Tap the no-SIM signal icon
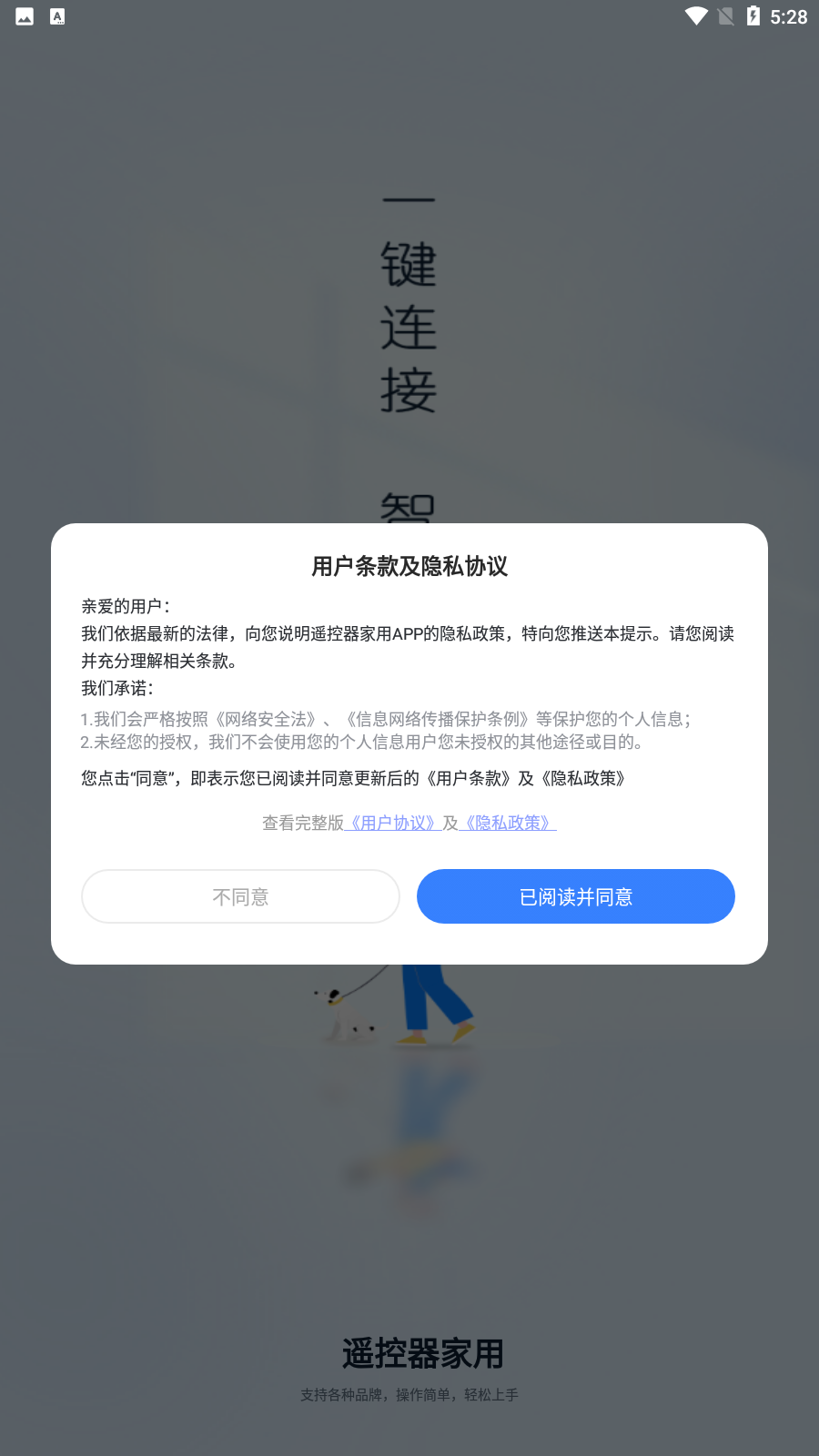Image resolution: width=819 pixels, height=1456 pixels. tap(725, 15)
